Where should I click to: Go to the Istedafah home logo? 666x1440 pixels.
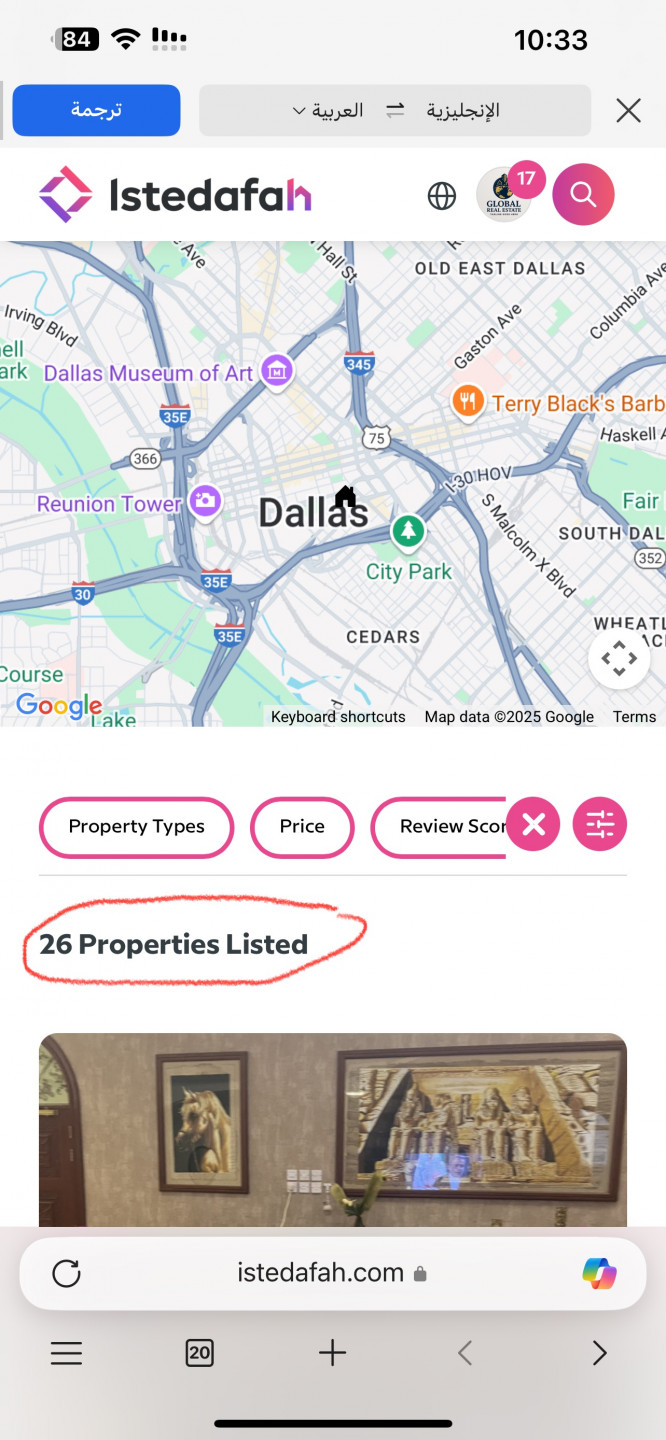175,194
